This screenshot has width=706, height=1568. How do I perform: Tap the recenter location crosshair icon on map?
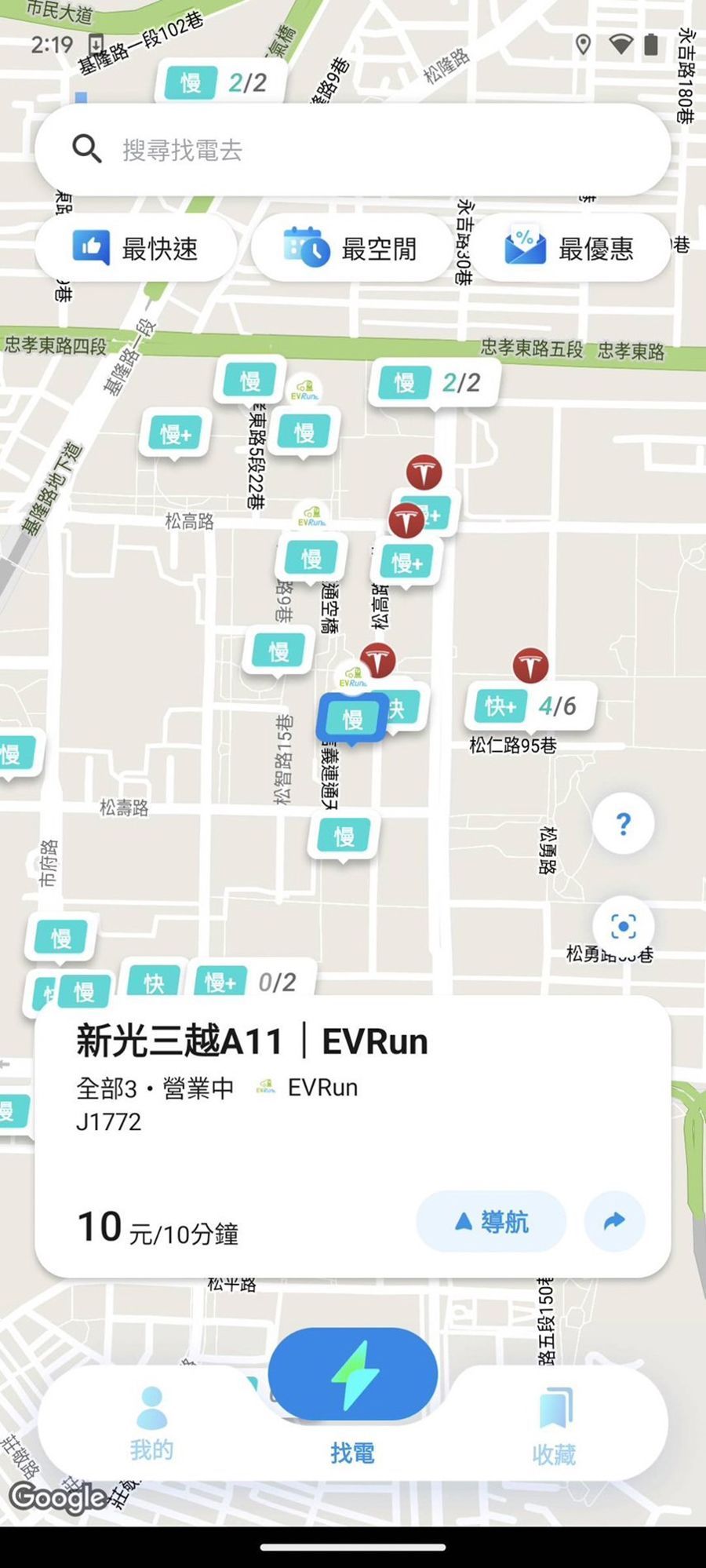point(623,927)
